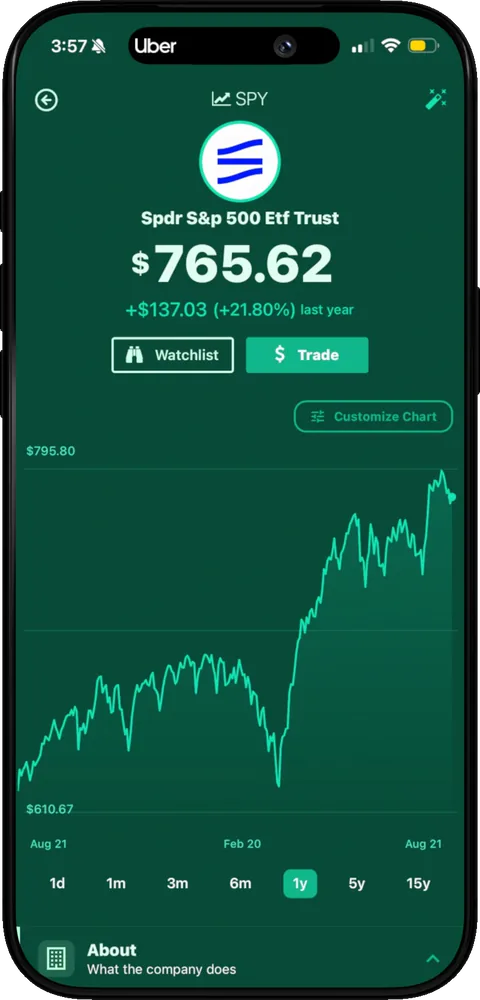The width and height of the screenshot is (480, 1000).
Task: Go back using the arrow icon
Action: pyautogui.click(x=47, y=100)
